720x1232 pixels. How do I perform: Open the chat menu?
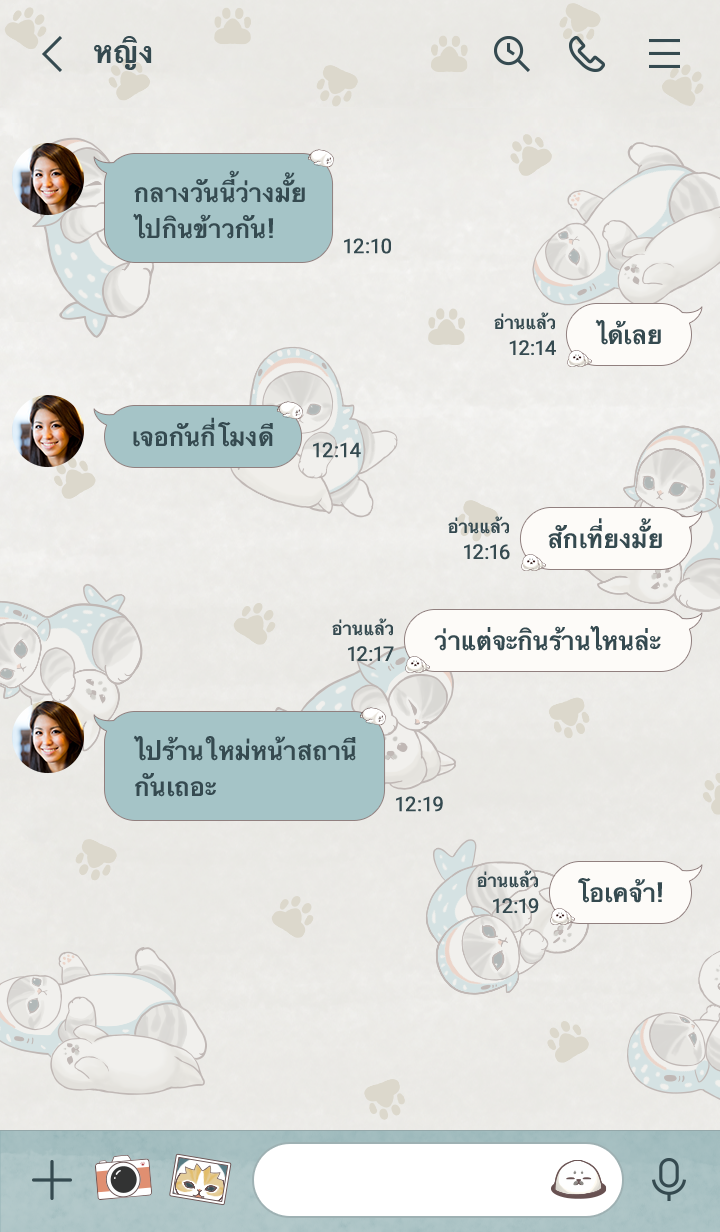tap(664, 54)
